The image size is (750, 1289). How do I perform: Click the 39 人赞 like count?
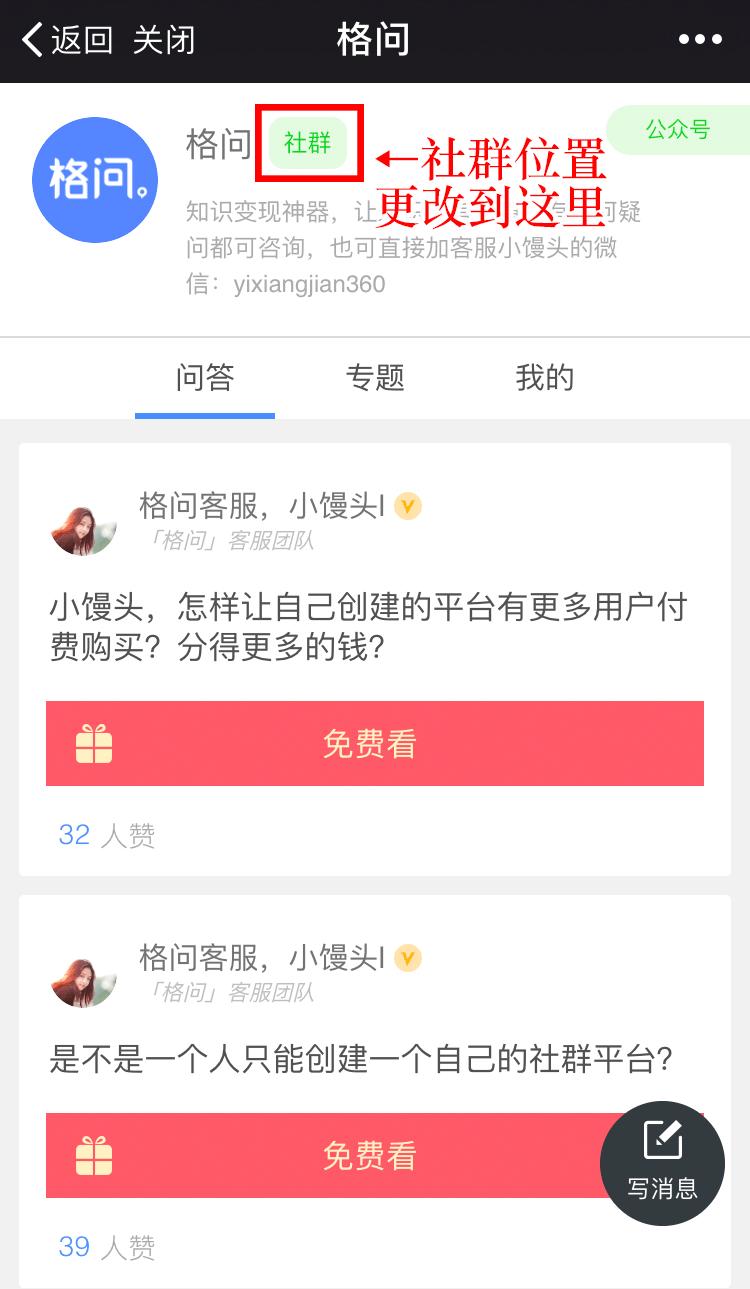pyautogui.click(x=103, y=1247)
